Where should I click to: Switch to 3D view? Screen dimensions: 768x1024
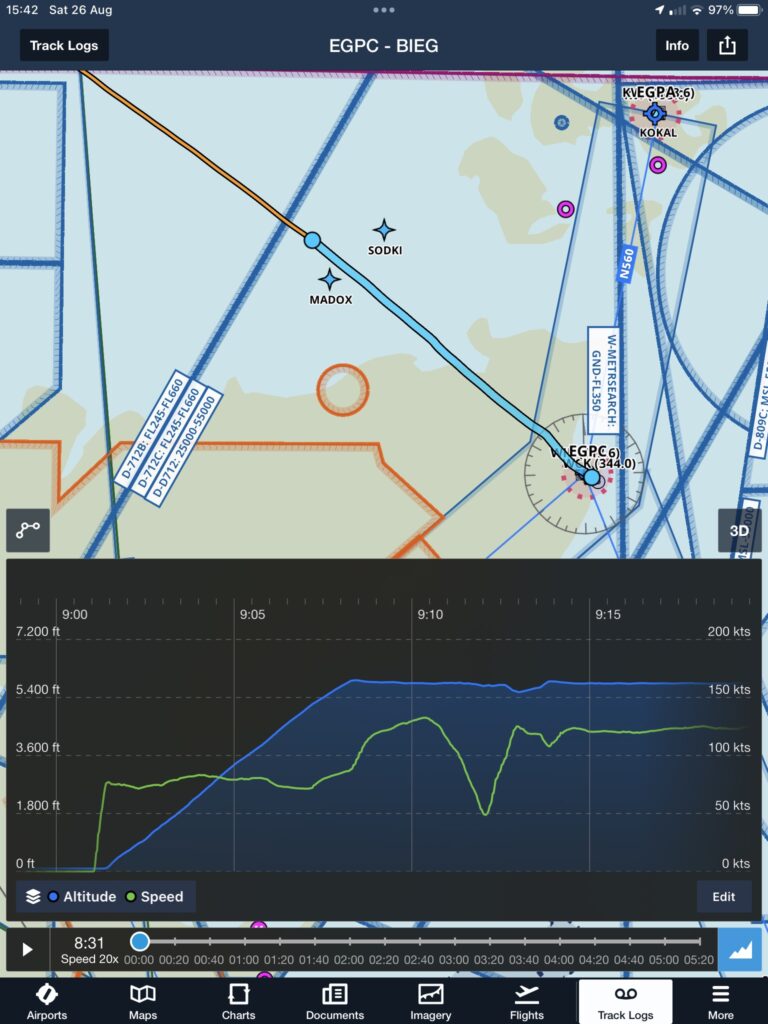coord(739,531)
